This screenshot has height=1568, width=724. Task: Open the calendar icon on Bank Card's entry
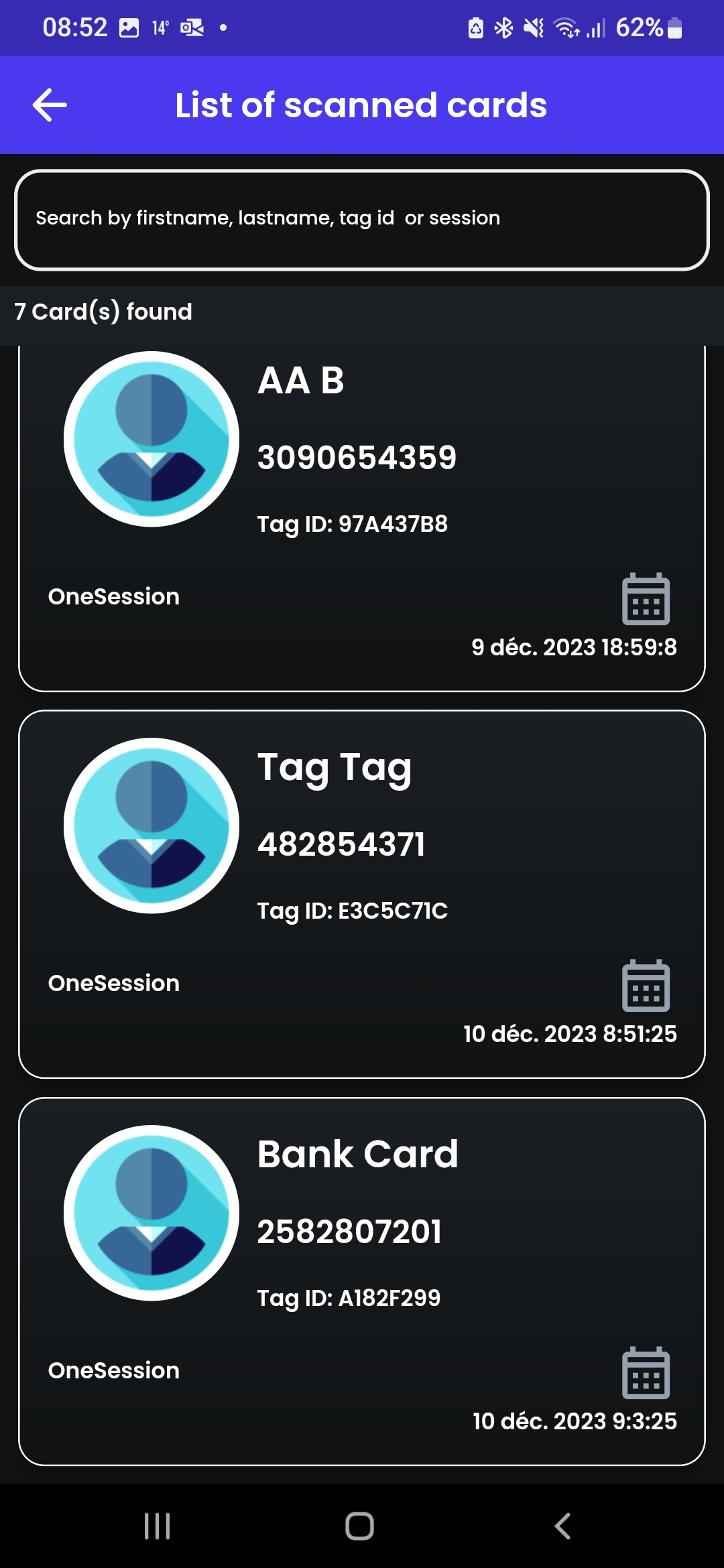coord(644,1375)
